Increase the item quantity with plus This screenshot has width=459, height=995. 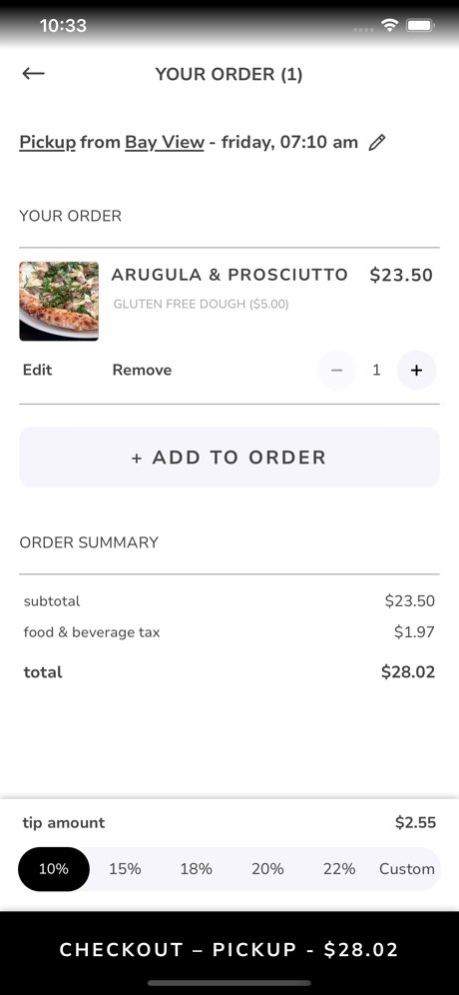[x=416, y=370]
